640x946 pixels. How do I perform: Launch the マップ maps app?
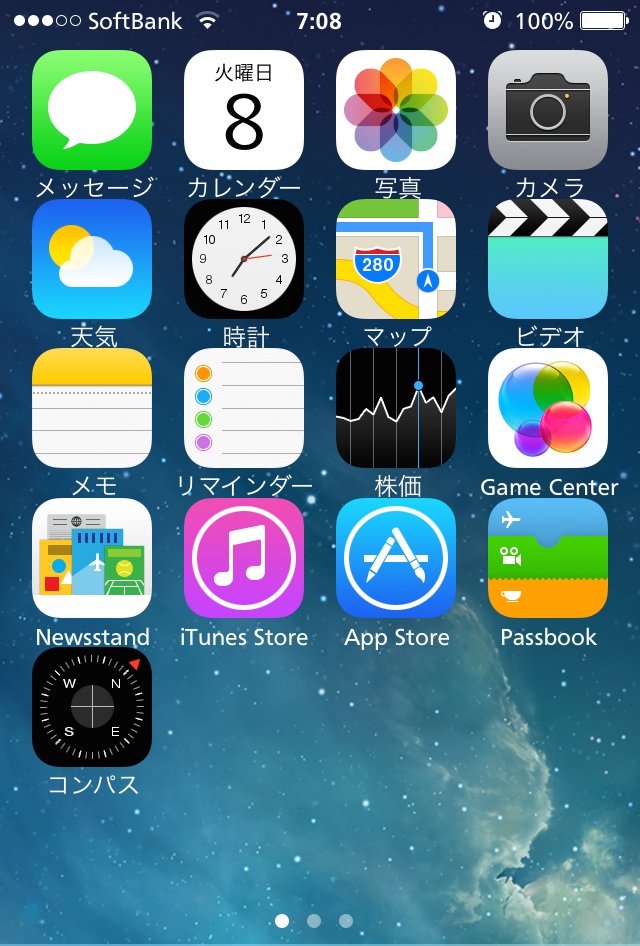tap(396, 259)
